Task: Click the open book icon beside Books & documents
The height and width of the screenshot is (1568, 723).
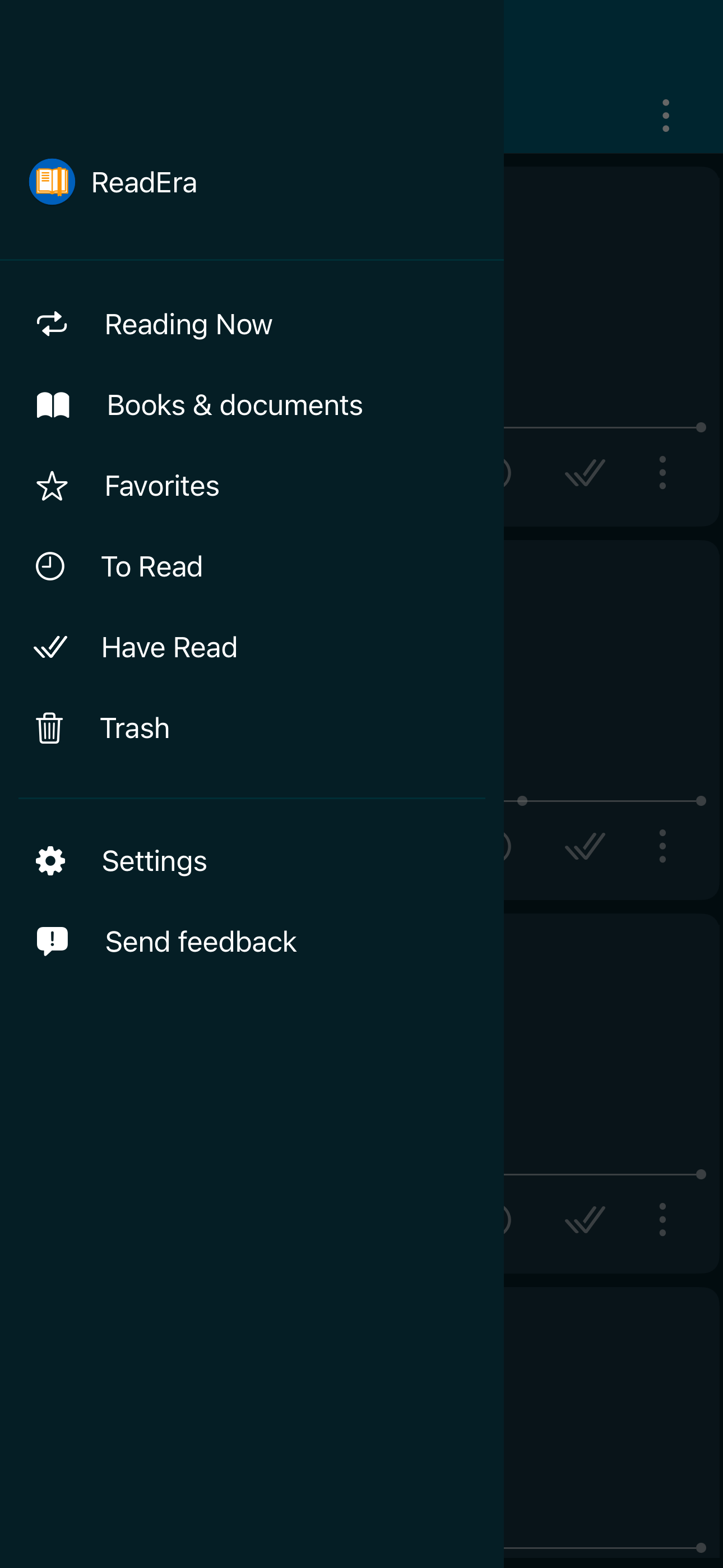Action: tap(52, 404)
